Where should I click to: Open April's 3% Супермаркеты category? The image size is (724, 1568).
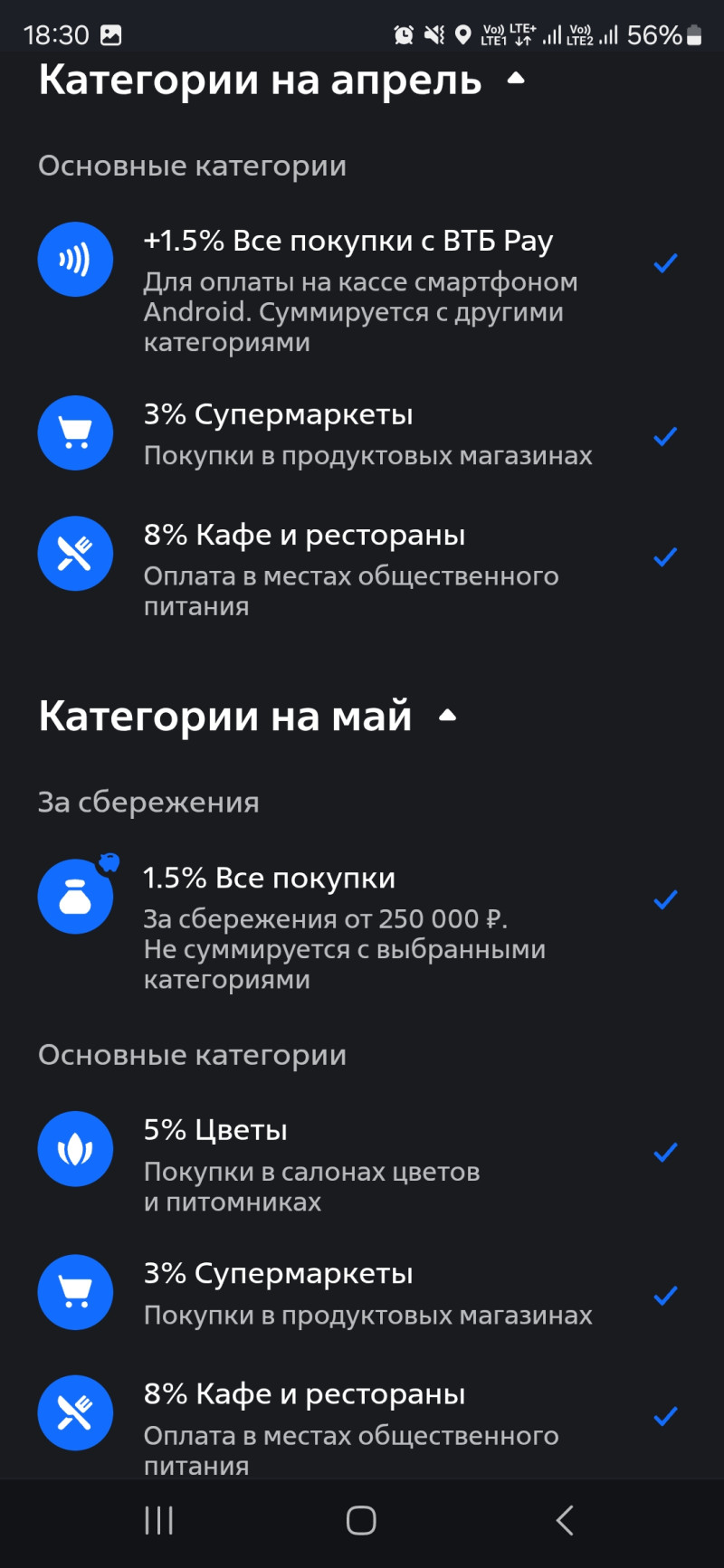[362, 433]
